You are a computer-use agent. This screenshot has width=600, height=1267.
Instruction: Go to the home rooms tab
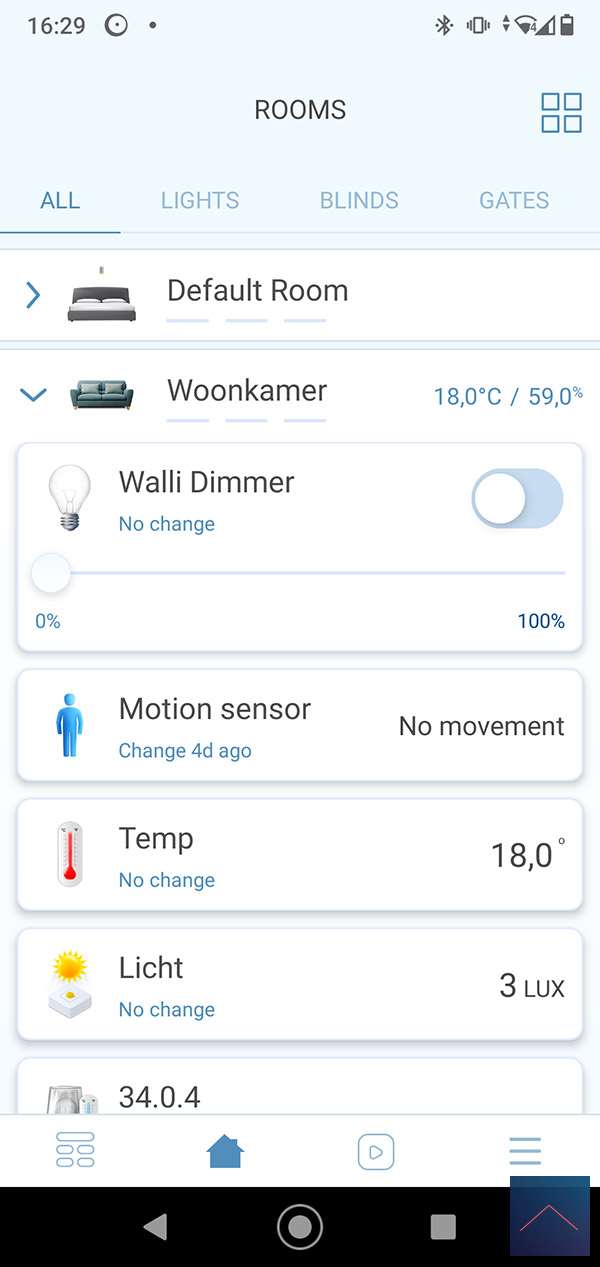point(225,1152)
